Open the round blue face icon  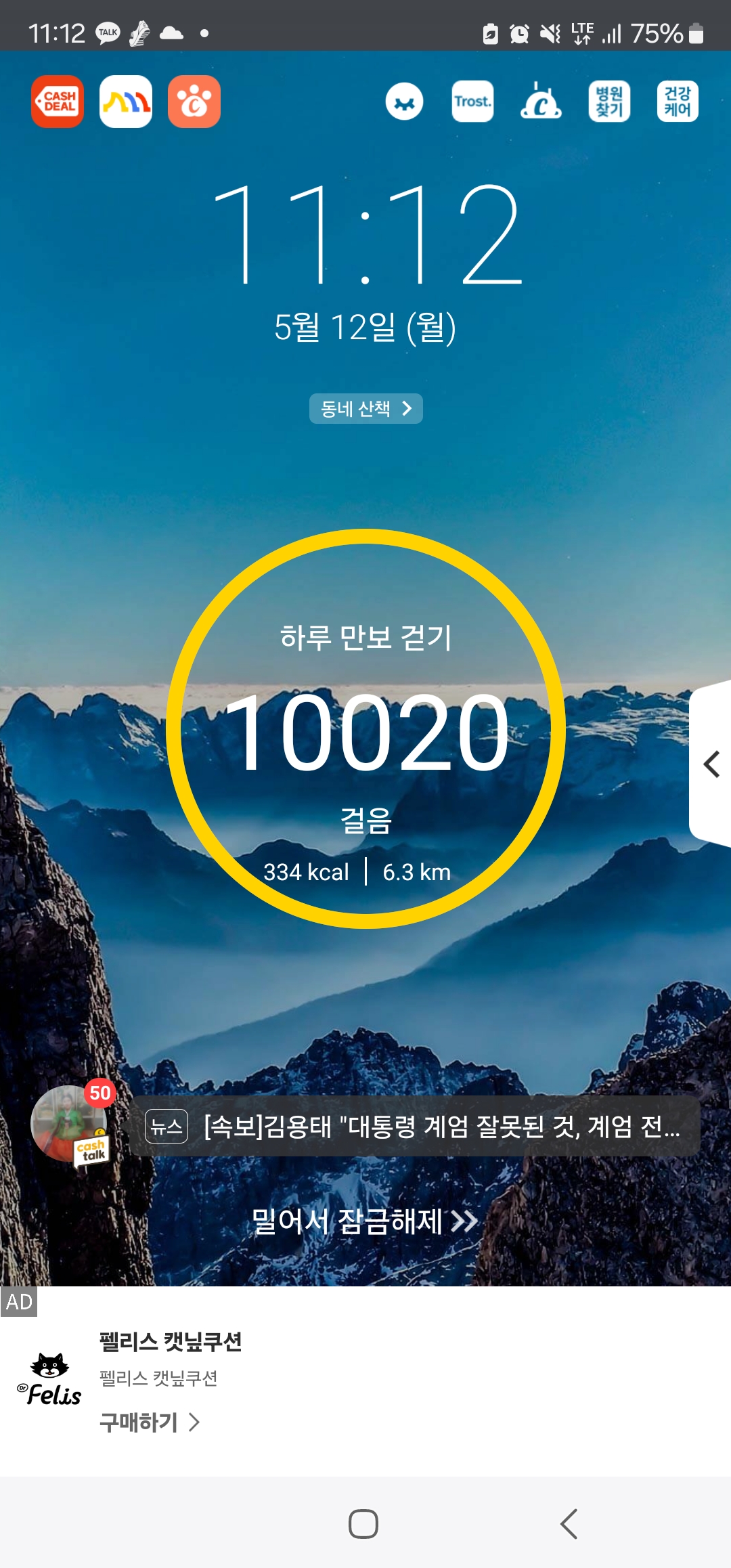click(x=405, y=102)
